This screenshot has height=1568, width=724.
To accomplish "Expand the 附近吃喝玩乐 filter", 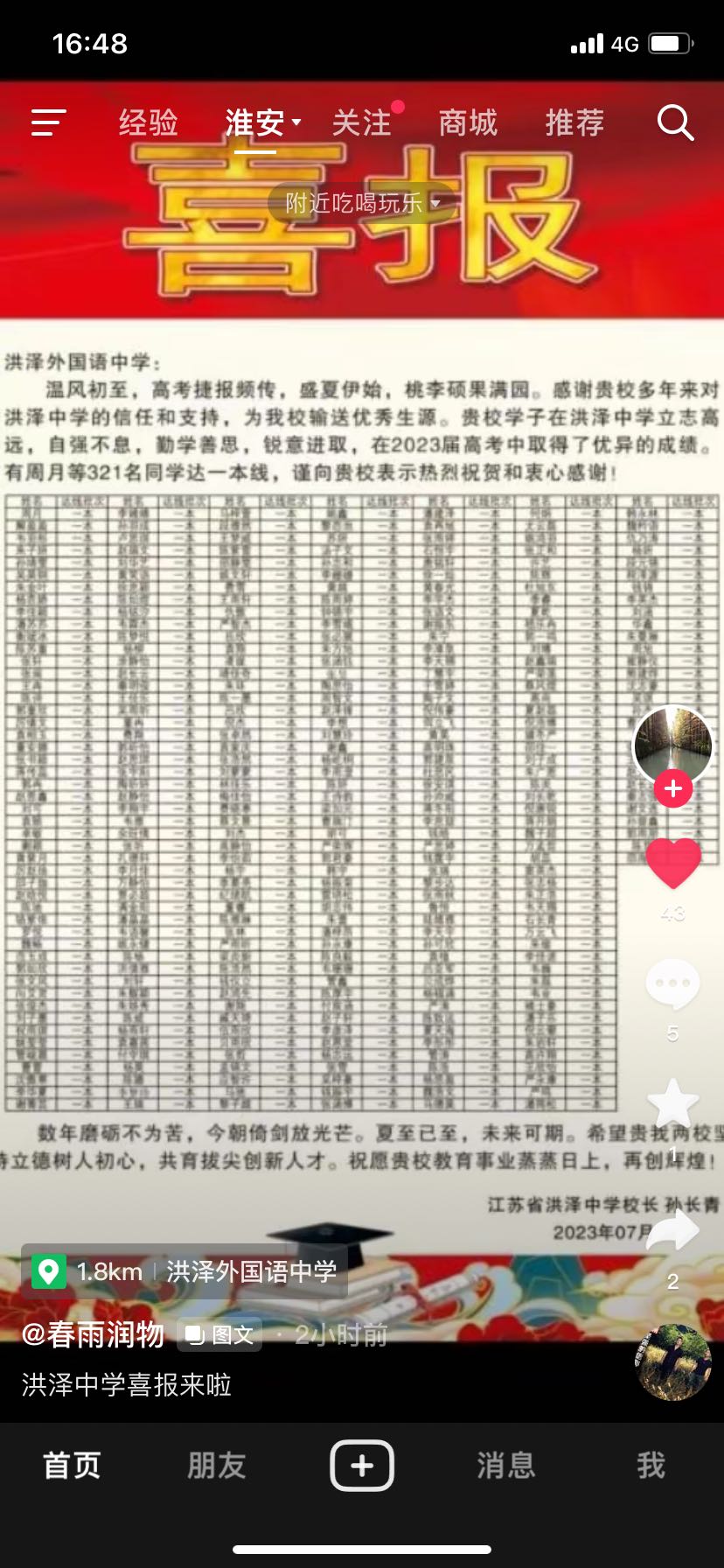I will [362, 203].
